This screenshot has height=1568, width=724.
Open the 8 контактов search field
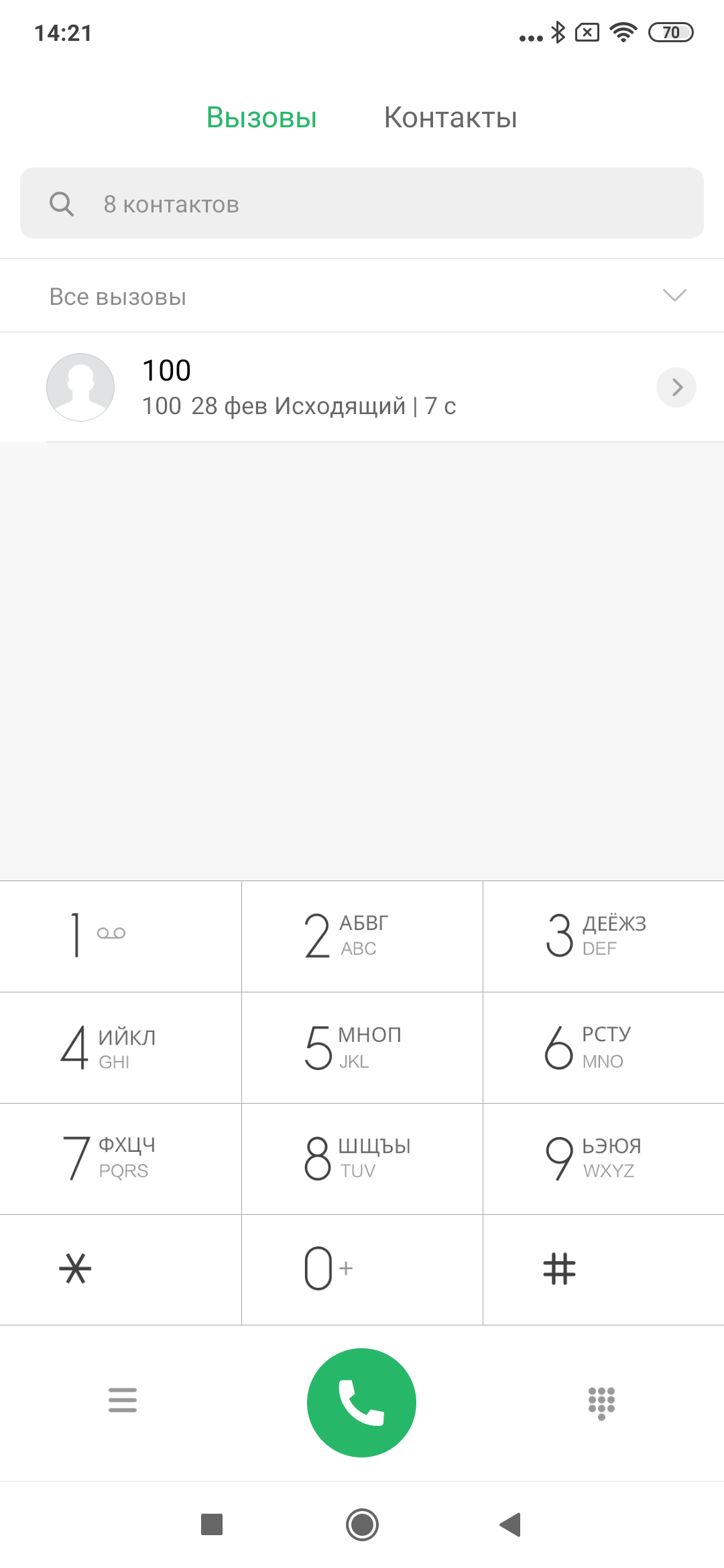[x=362, y=204]
